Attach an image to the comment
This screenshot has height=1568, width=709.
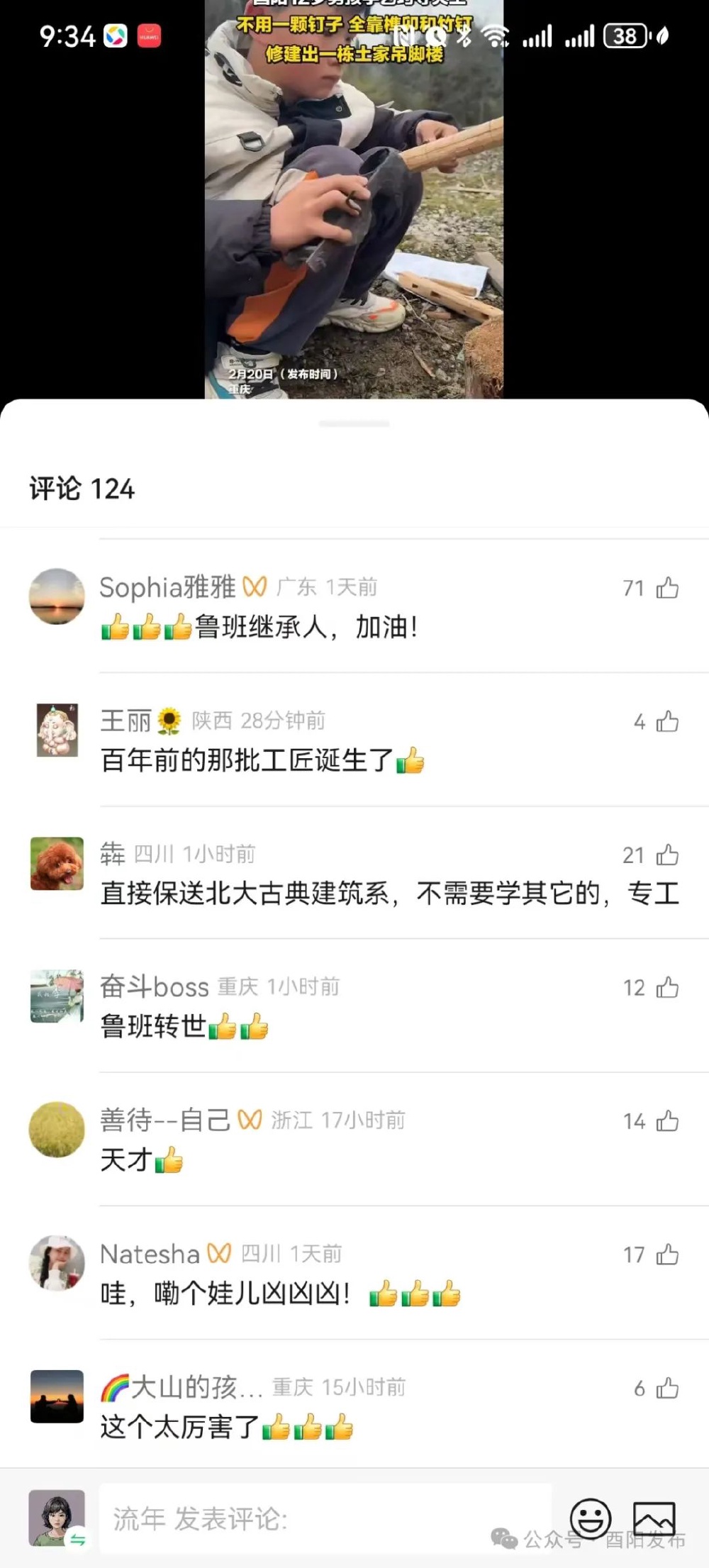654,1518
